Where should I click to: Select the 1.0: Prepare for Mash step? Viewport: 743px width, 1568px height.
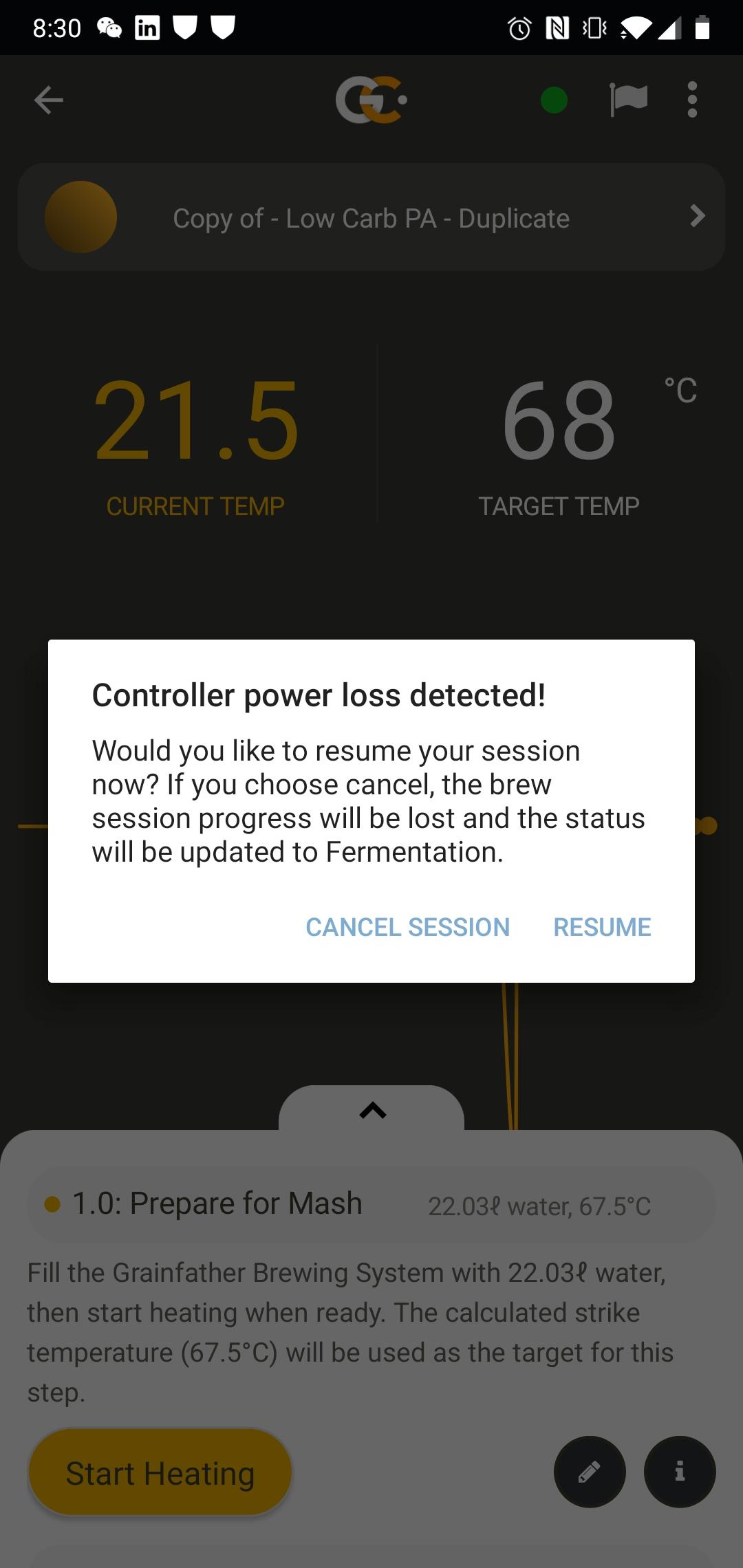coord(371,1205)
